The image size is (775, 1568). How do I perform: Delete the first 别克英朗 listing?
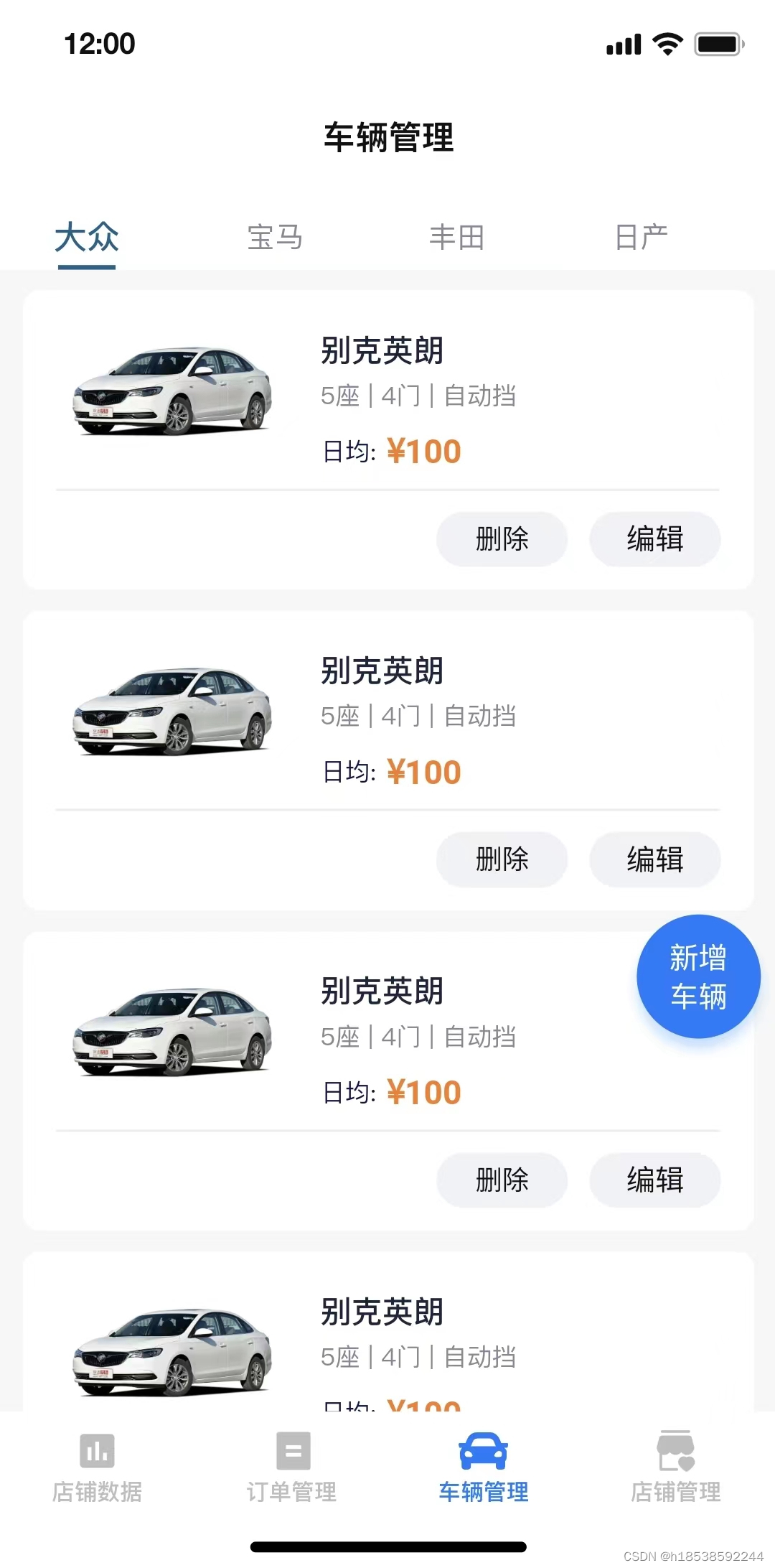(x=502, y=539)
